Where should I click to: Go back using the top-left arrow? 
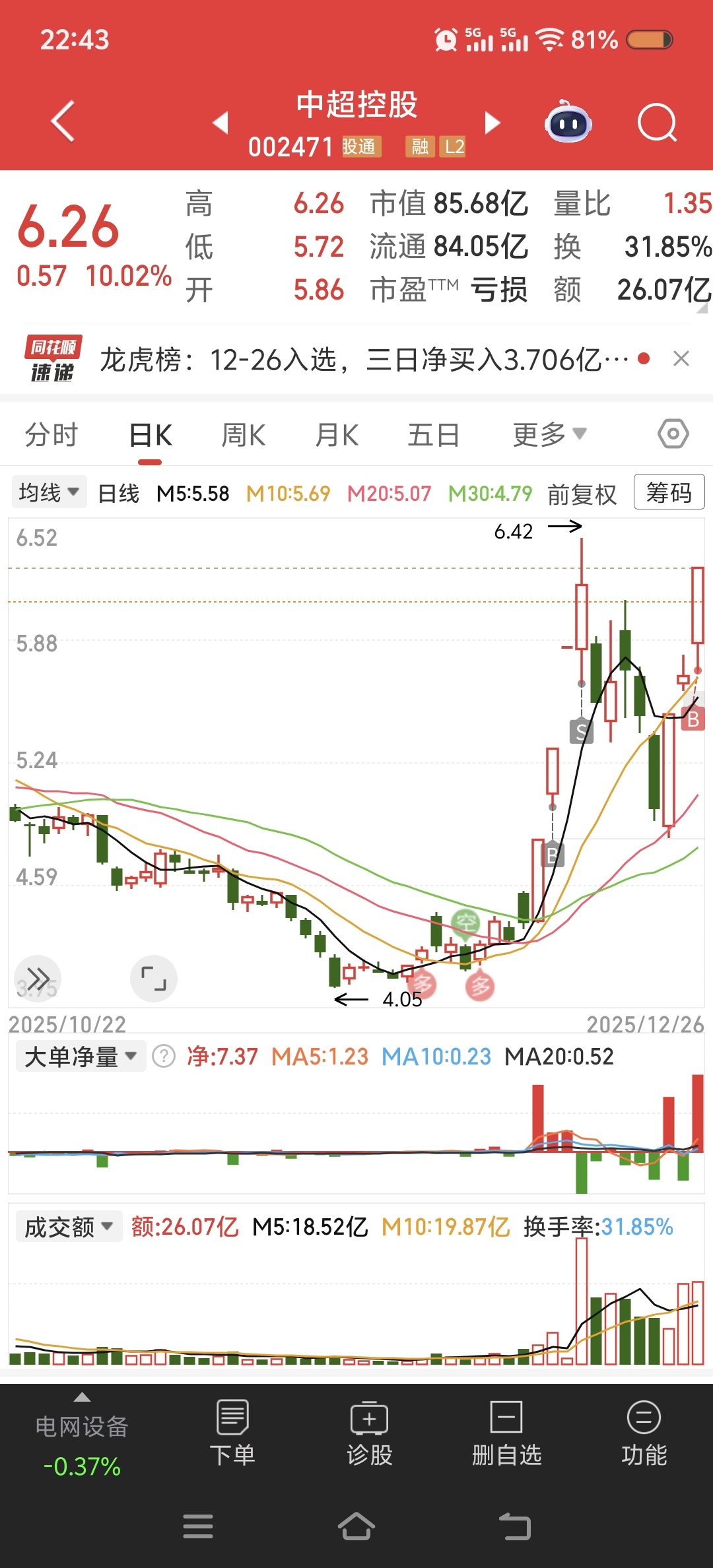(63, 121)
